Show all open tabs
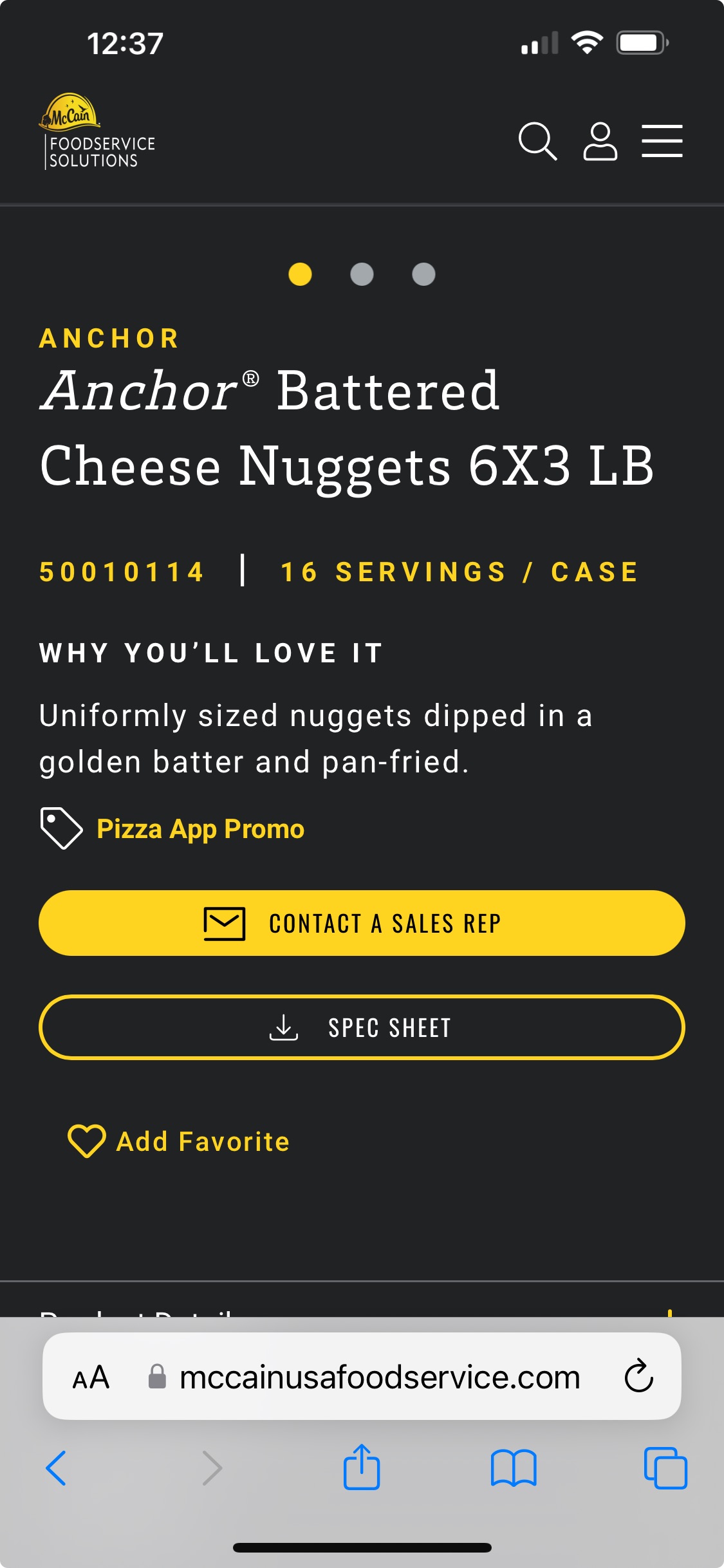724x1568 pixels. pyautogui.click(x=665, y=1468)
